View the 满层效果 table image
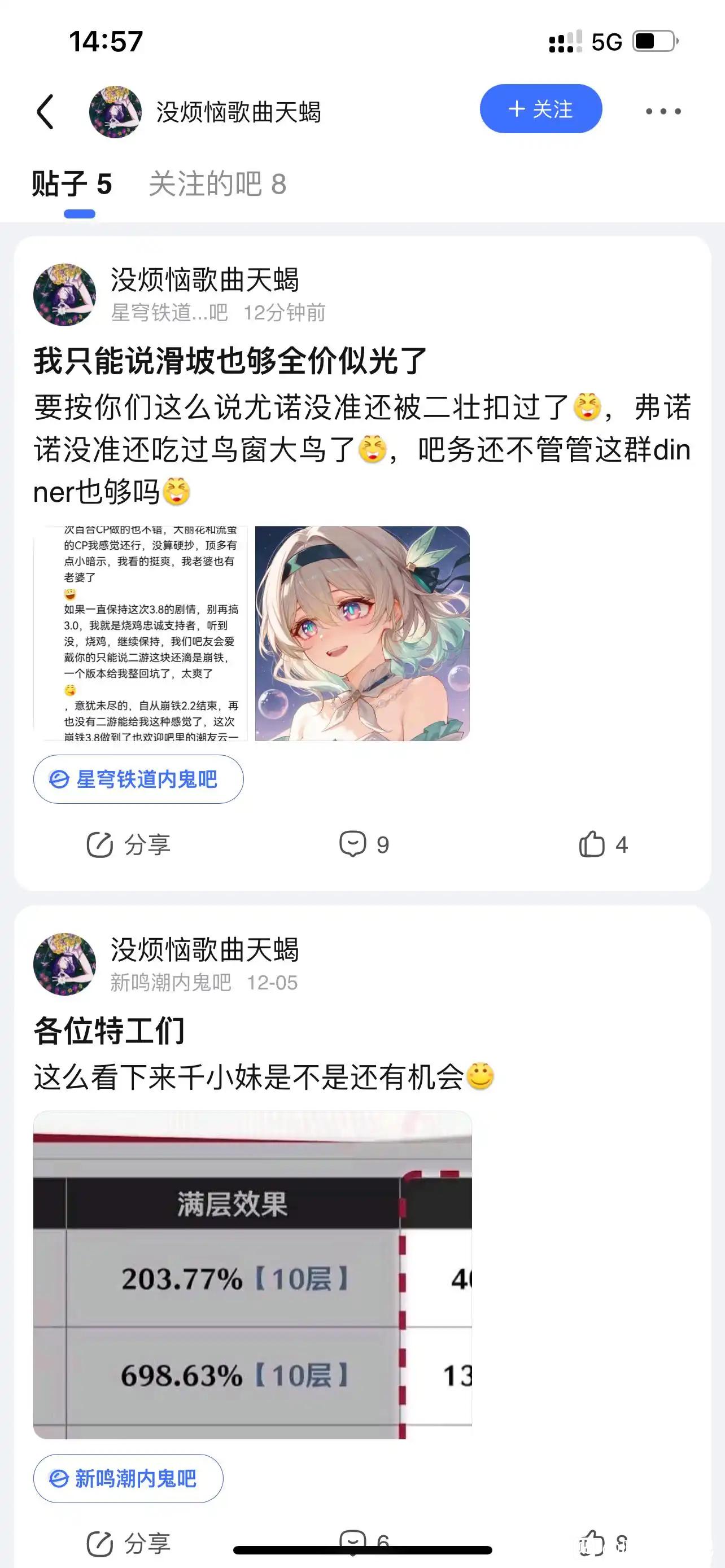Screen dimensions: 725x1568 [252, 1274]
